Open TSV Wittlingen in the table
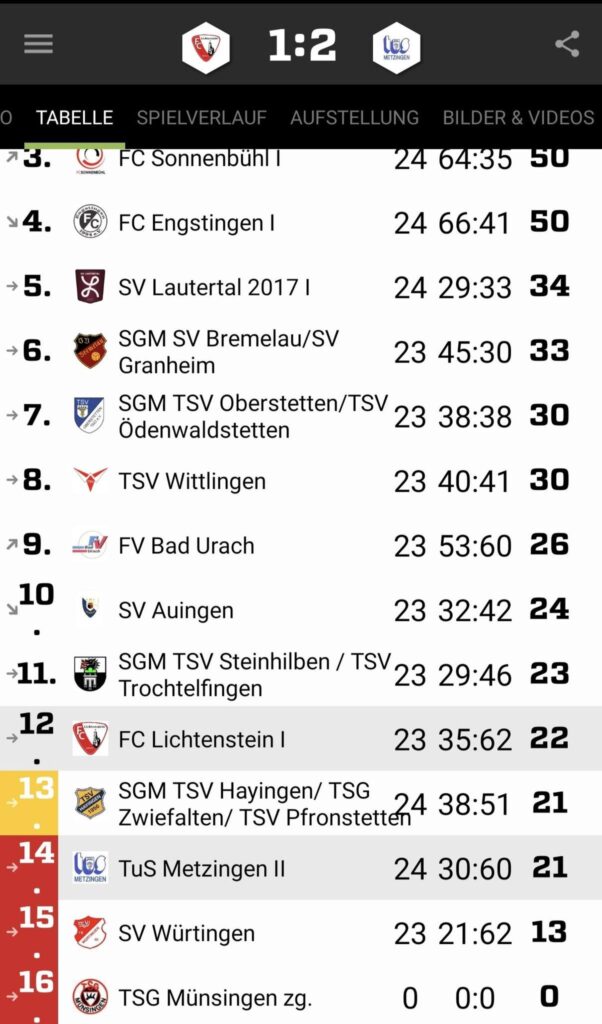602x1024 pixels. (x=301, y=481)
